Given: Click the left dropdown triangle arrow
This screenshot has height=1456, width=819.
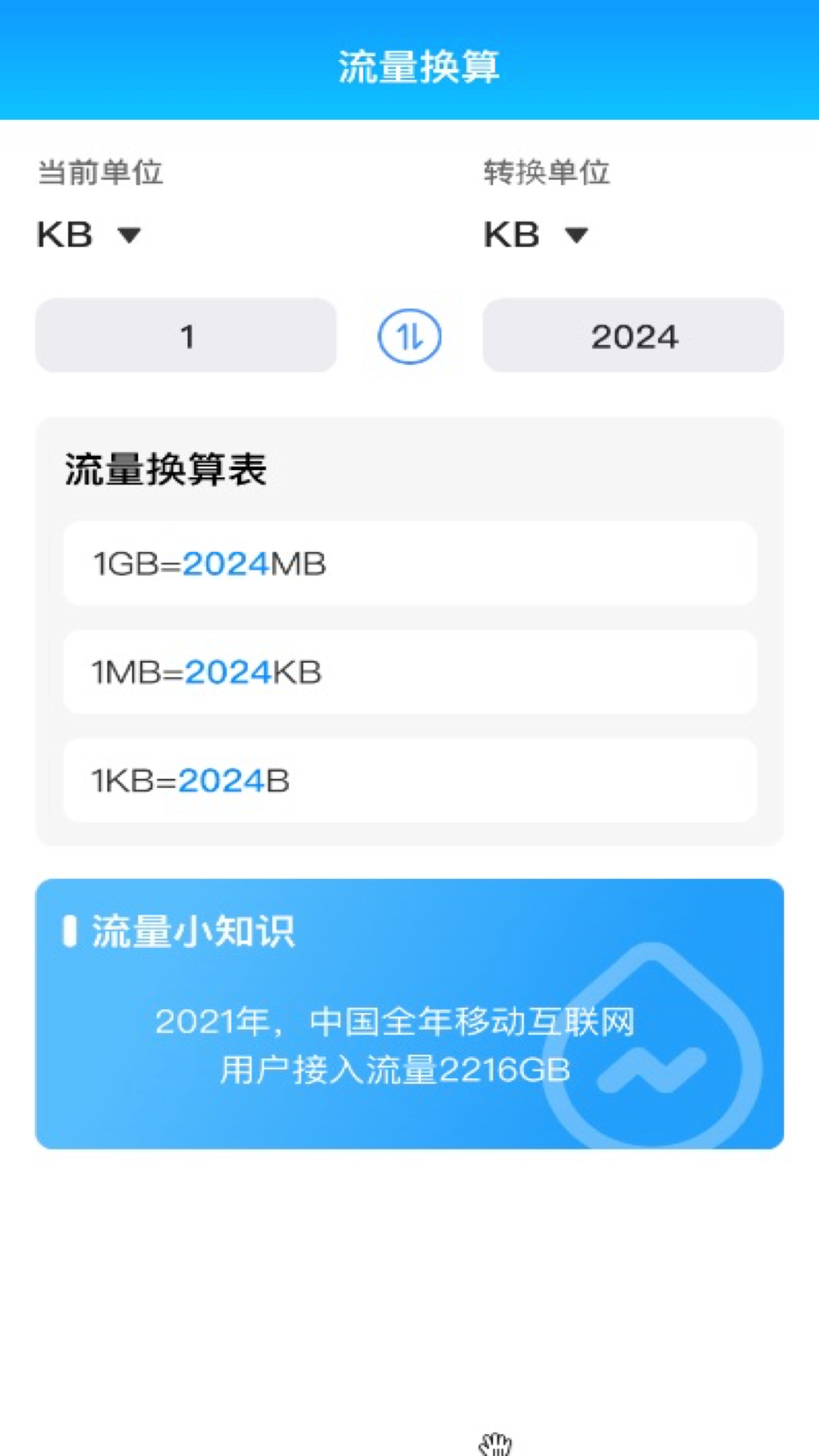Looking at the screenshot, I should (130, 237).
